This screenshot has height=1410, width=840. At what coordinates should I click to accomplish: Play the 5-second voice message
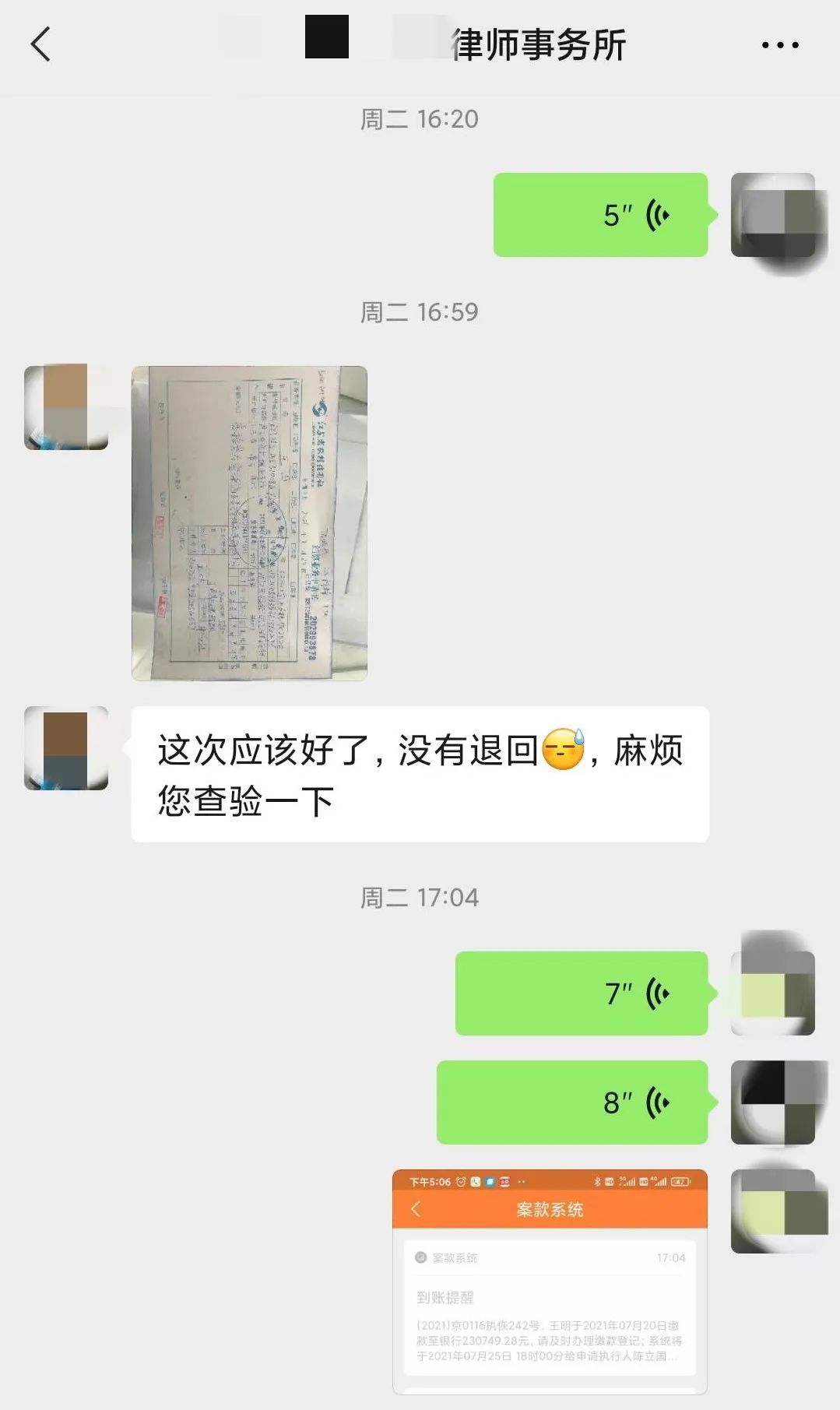point(600,215)
